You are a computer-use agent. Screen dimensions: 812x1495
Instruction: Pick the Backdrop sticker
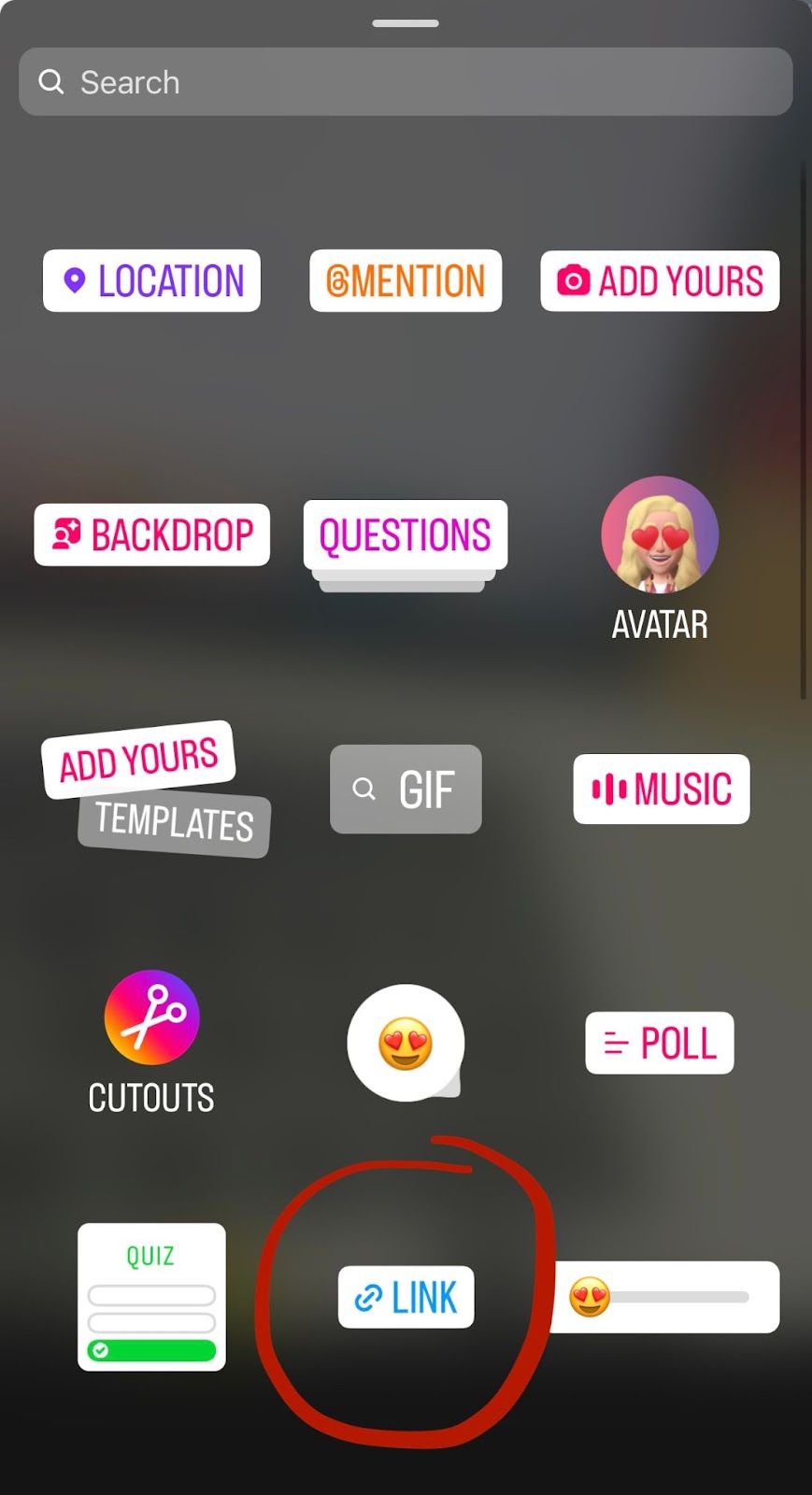pyautogui.click(x=151, y=535)
